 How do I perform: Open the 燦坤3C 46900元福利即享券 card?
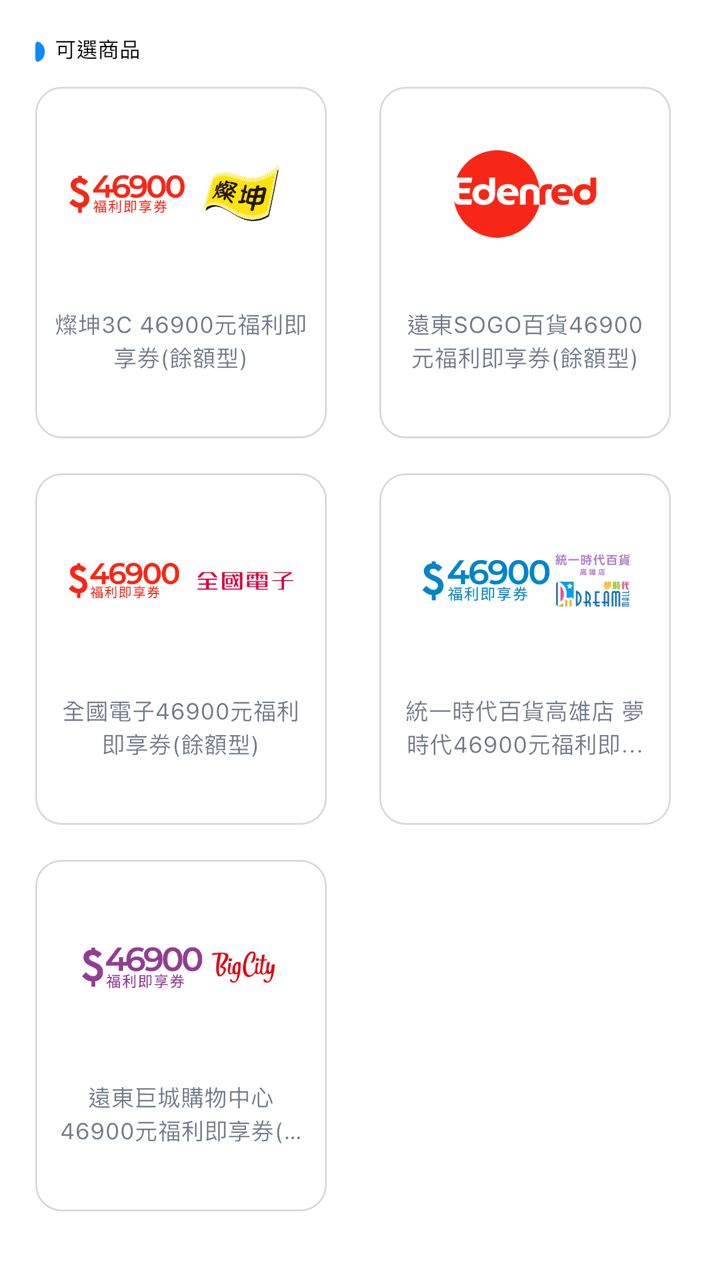point(181,262)
